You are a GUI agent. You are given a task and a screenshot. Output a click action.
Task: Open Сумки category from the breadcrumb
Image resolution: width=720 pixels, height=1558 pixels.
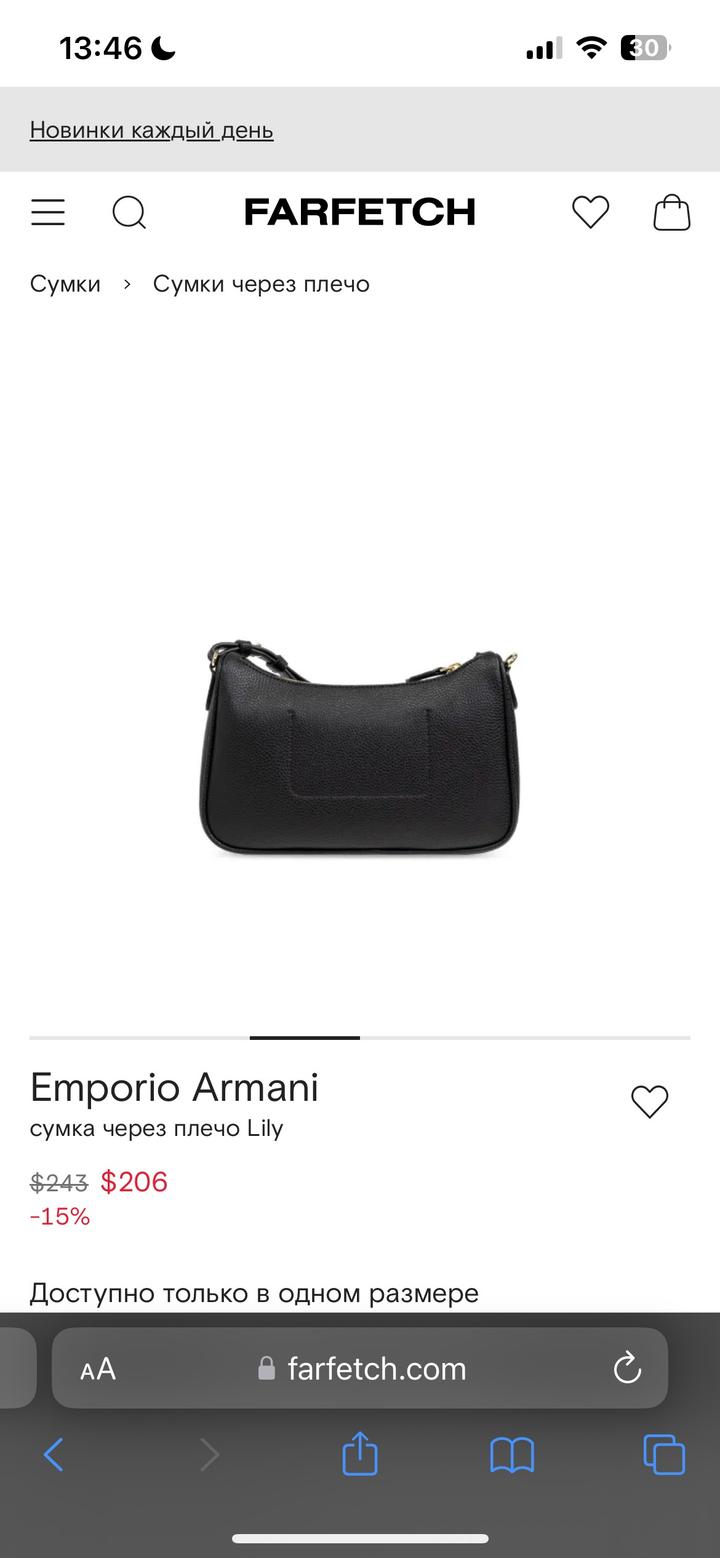[64, 284]
